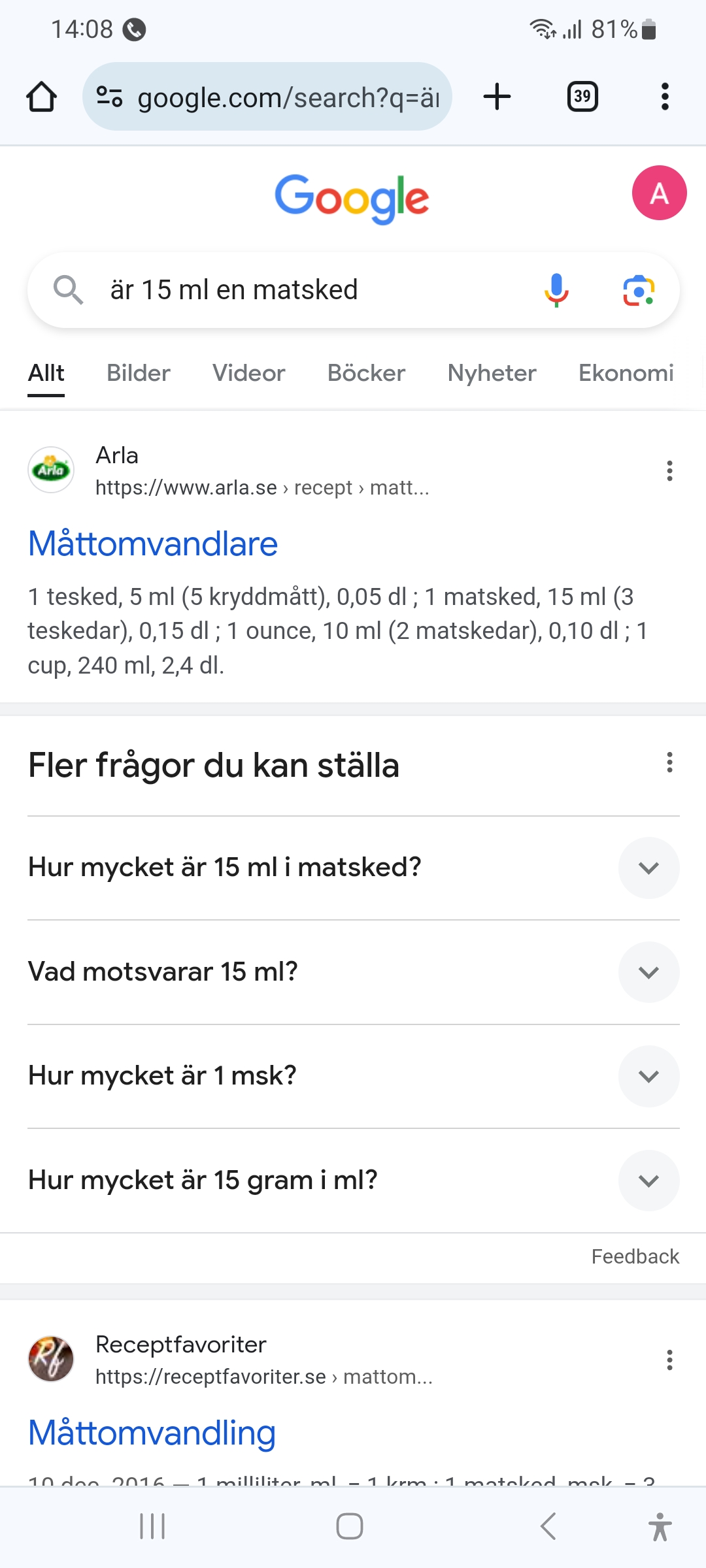Open the Måttomvandling result from Receptfavoriter
Viewport: 706px width, 1568px height.
[152, 1433]
